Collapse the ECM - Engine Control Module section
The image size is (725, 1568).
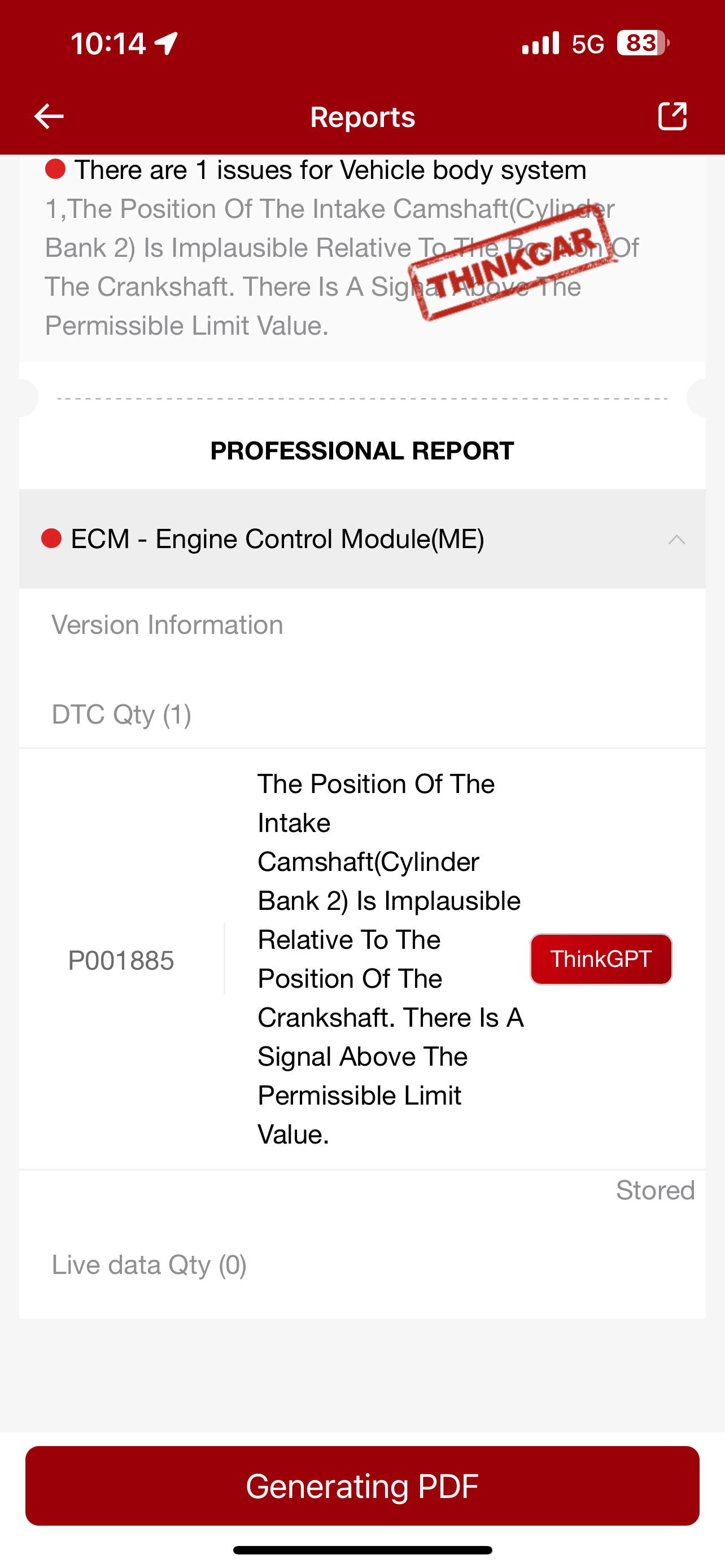[x=676, y=539]
